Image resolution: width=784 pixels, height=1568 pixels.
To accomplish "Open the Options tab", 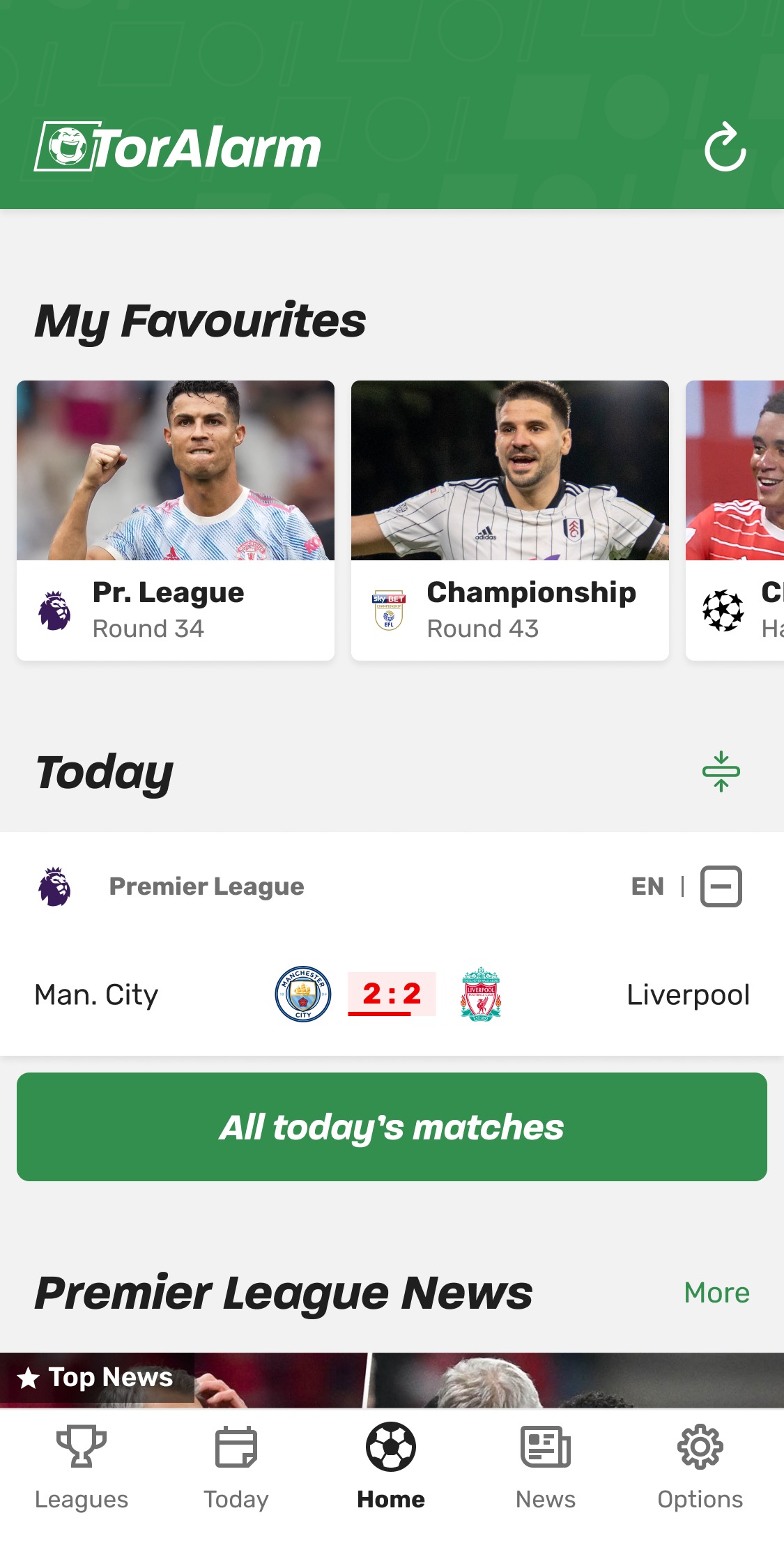I will pos(700,1467).
